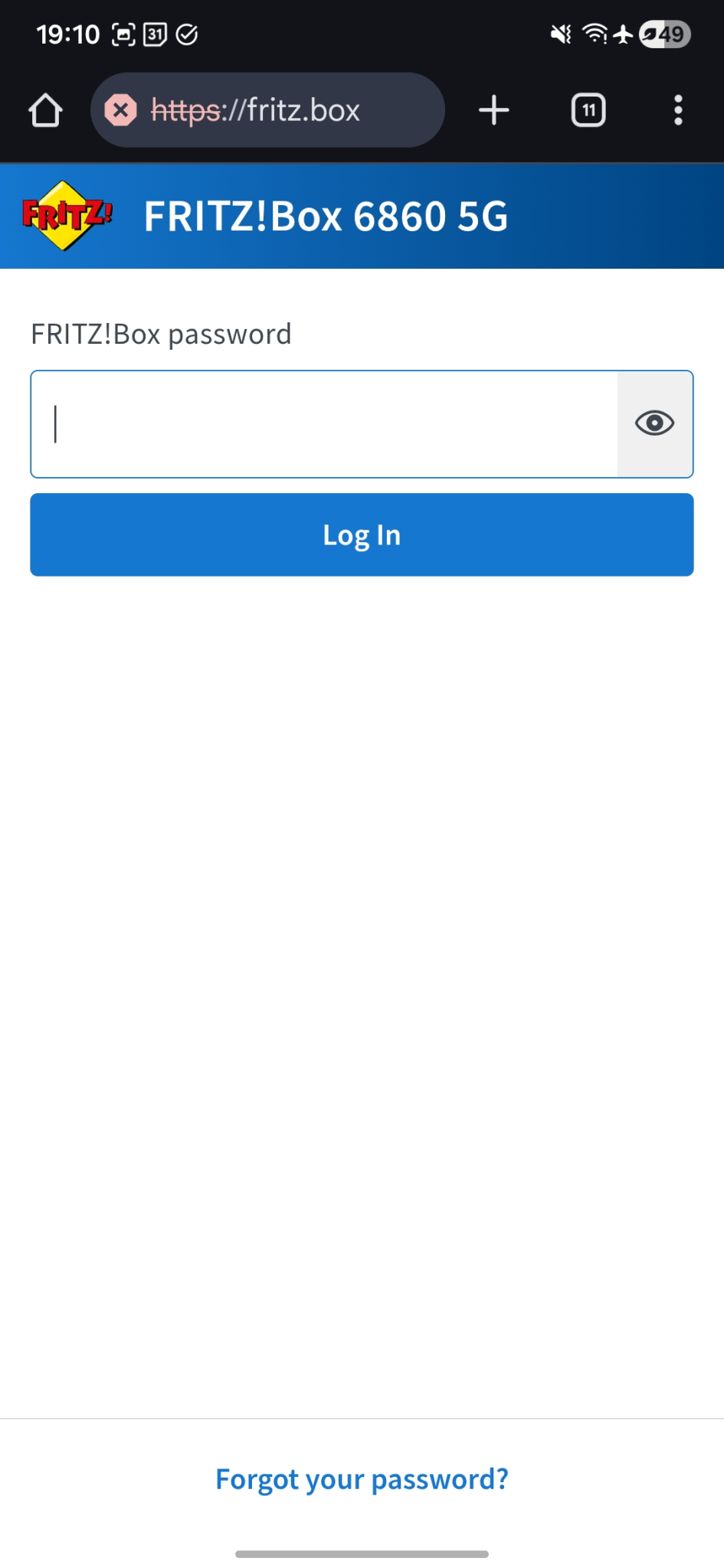Focus the FRITZ!Box password field

324,424
